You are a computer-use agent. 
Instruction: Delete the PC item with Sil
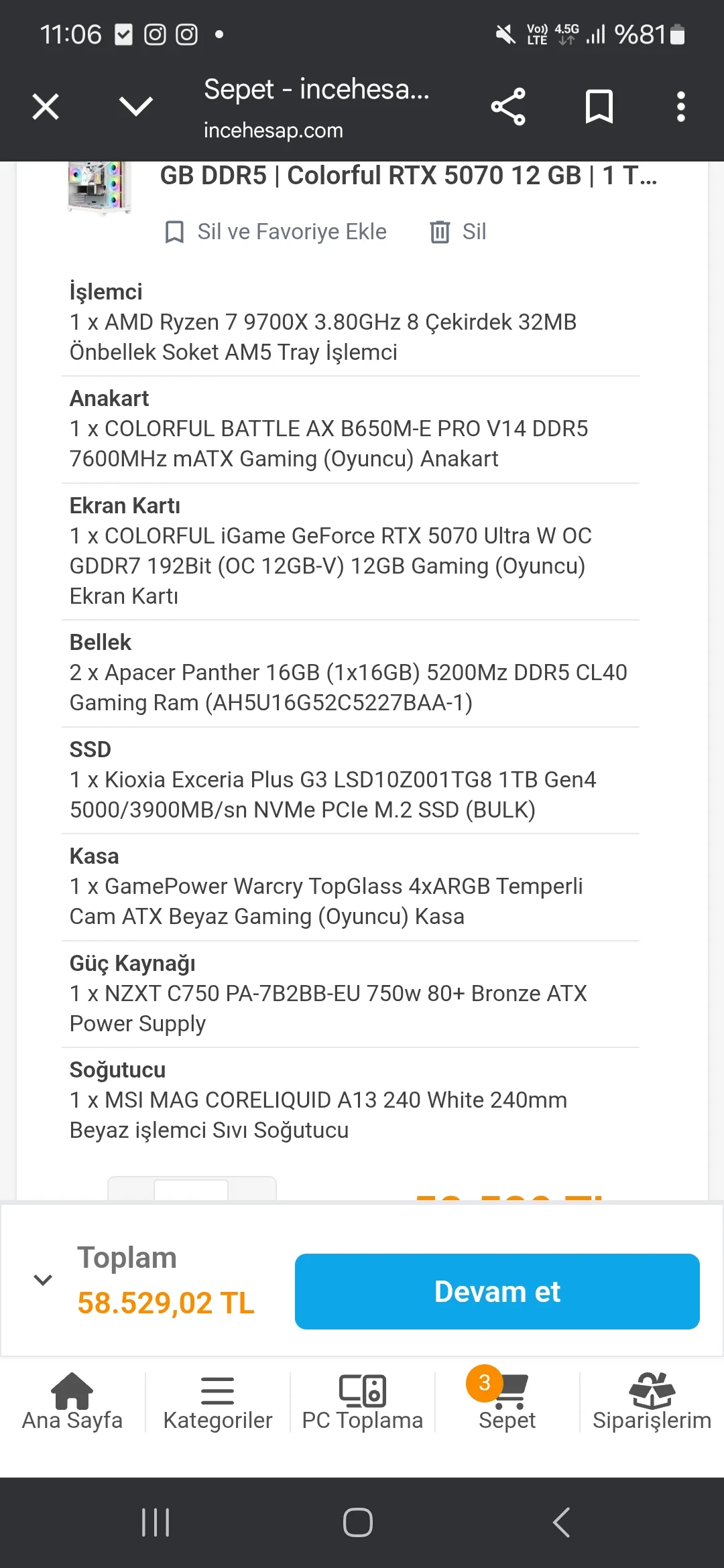pyautogui.click(x=459, y=232)
